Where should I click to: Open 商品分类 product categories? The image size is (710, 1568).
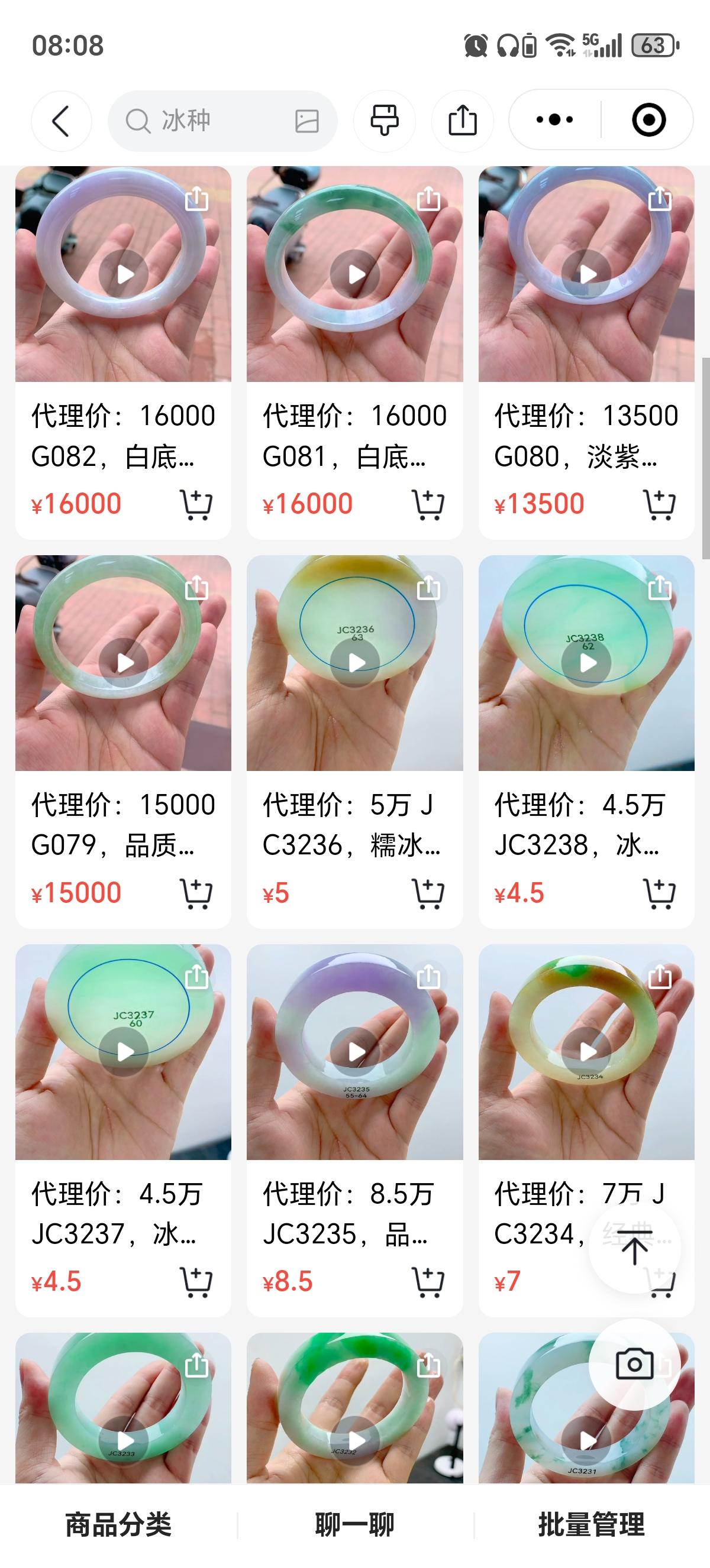tap(118, 1525)
